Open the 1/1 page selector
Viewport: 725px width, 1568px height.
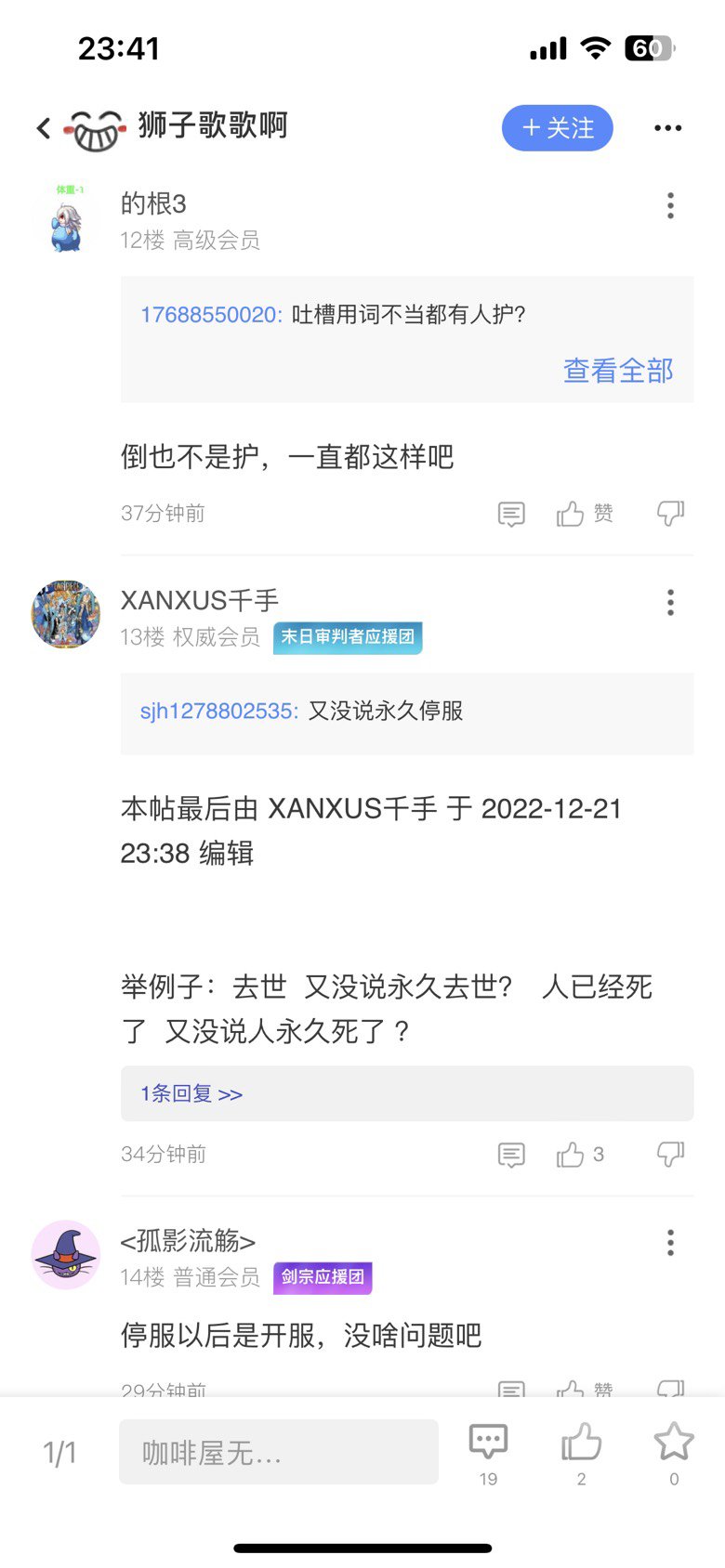59,1453
